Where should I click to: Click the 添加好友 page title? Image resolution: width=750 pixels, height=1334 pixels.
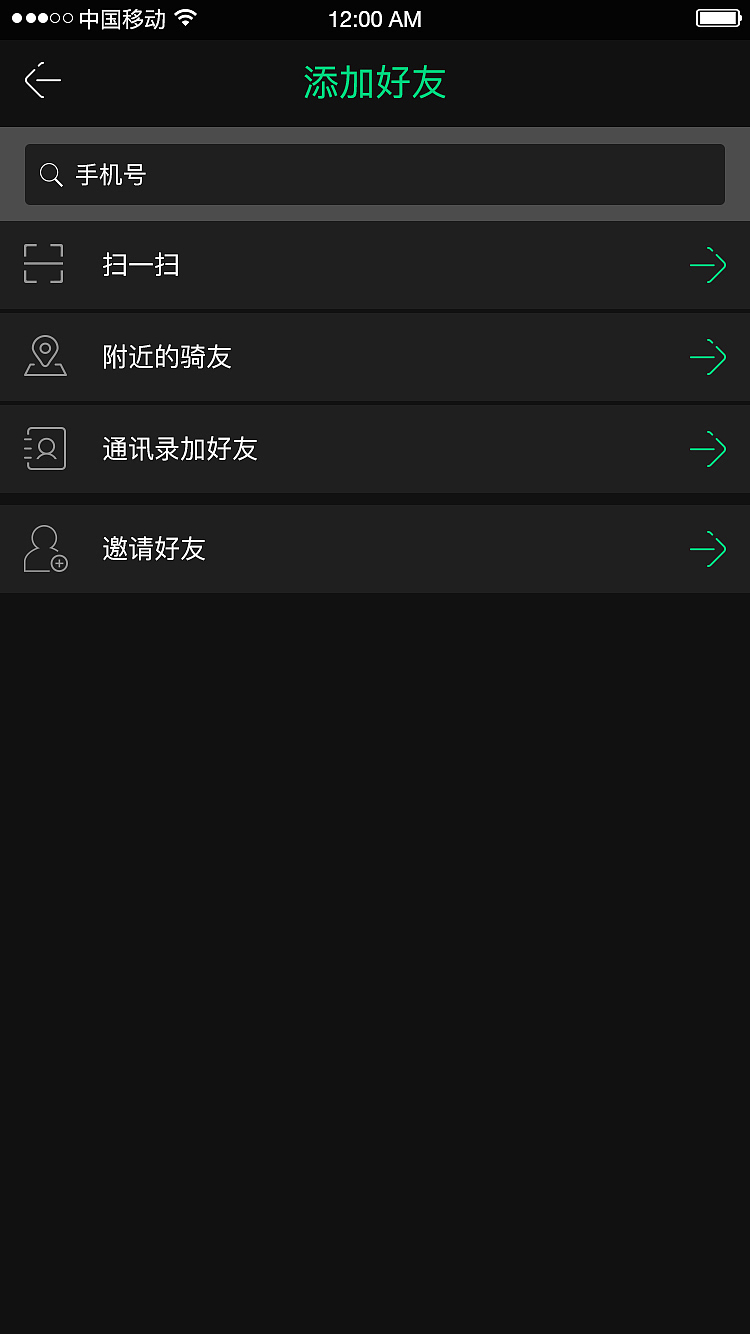coord(375,82)
